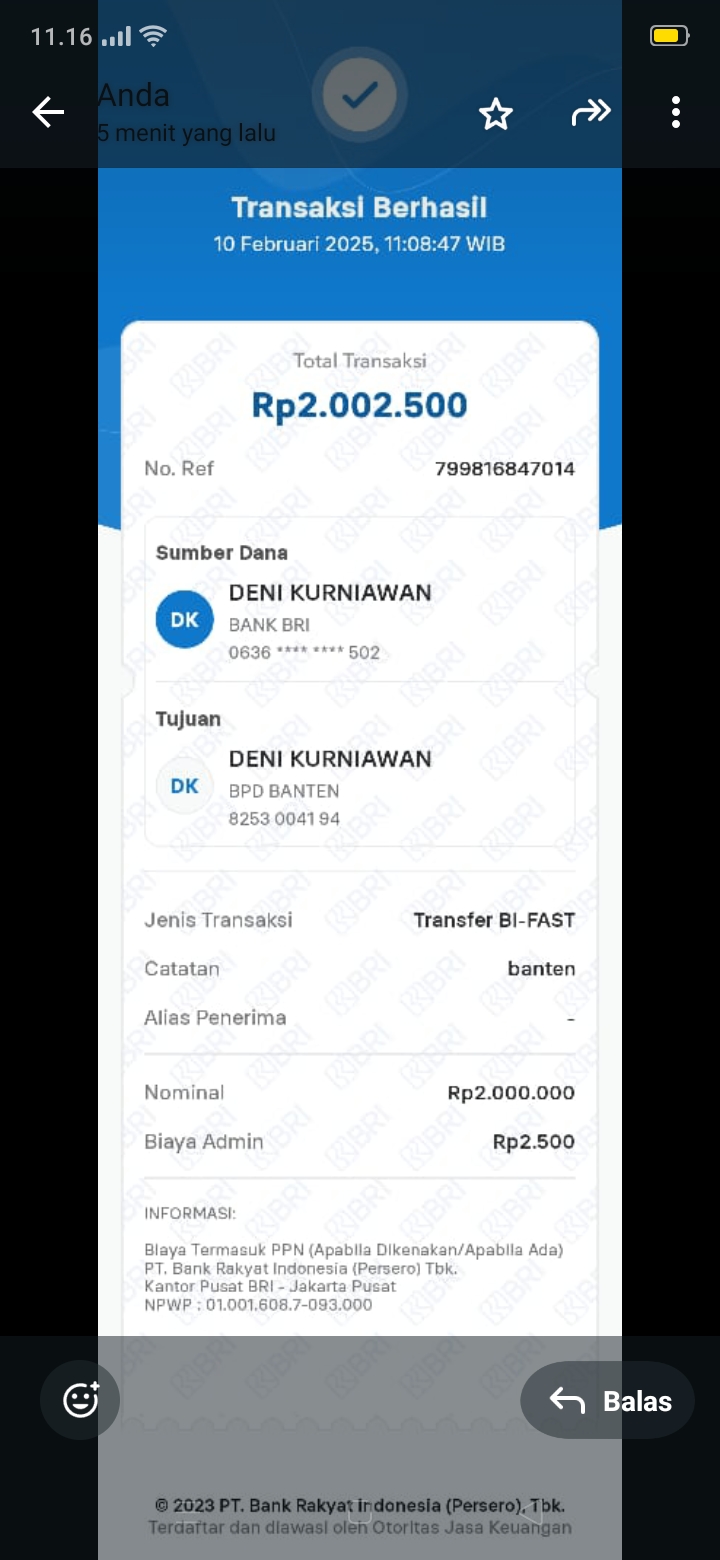Add an emoji reaction
Viewport: 720px width, 1560px height.
tap(80, 1399)
